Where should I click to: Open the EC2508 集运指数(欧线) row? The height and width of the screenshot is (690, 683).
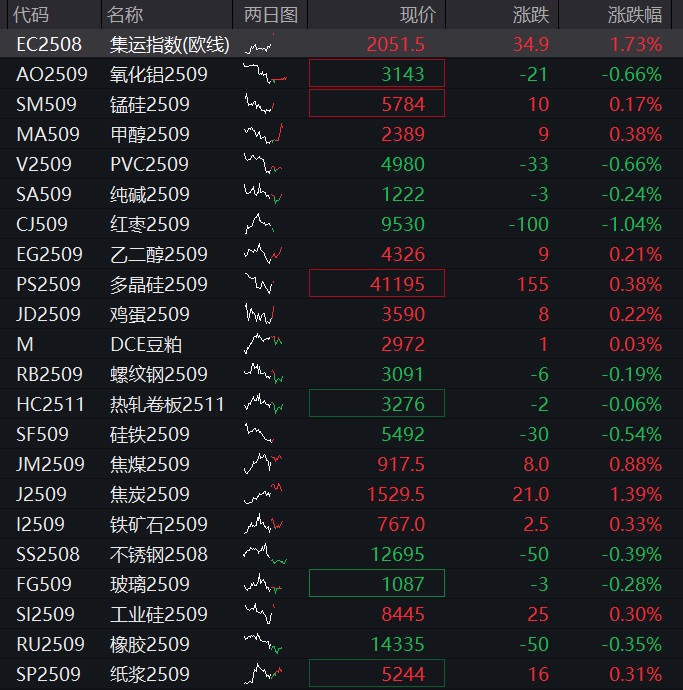(x=342, y=44)
